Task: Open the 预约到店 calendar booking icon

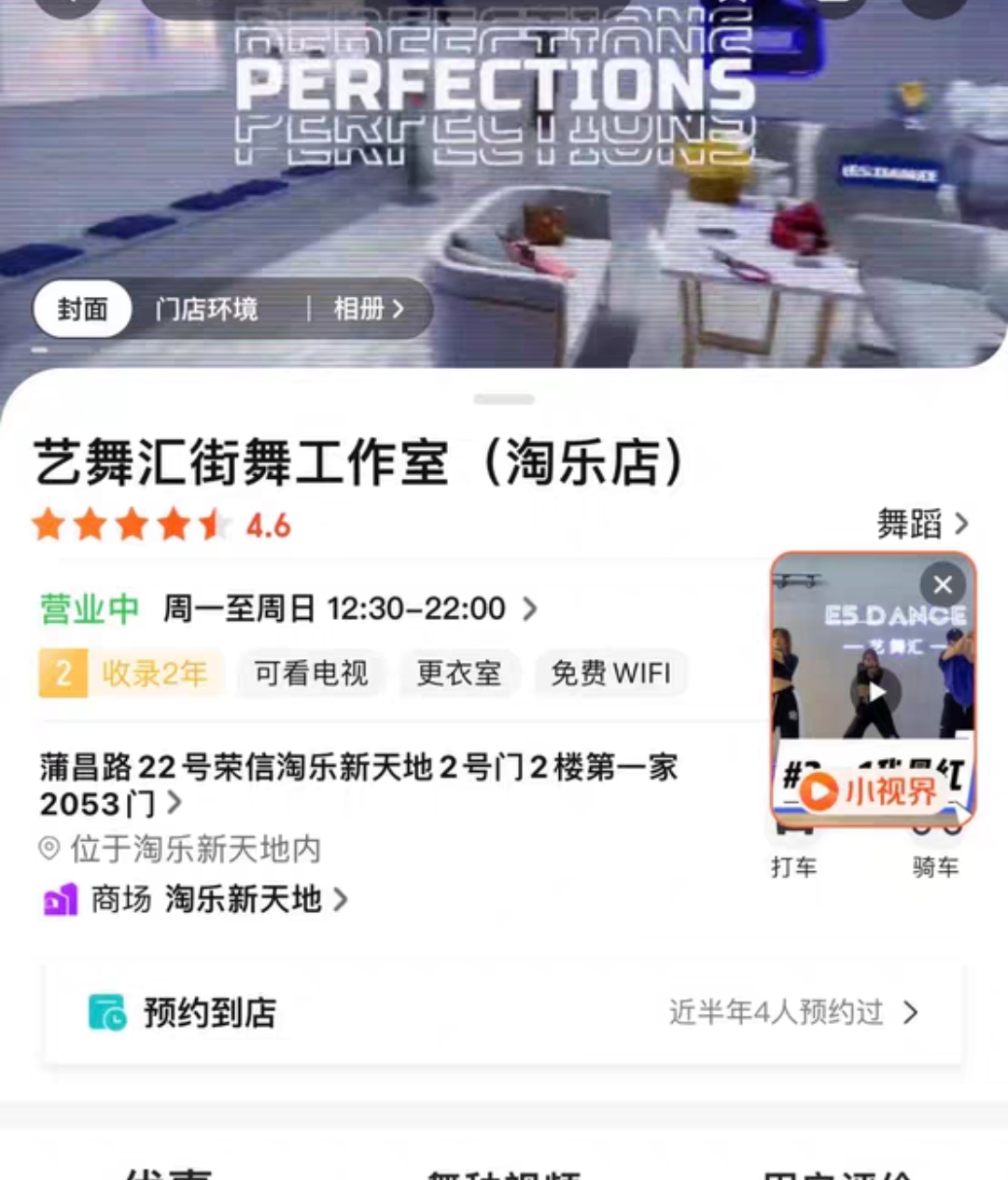Action: 106,1012
